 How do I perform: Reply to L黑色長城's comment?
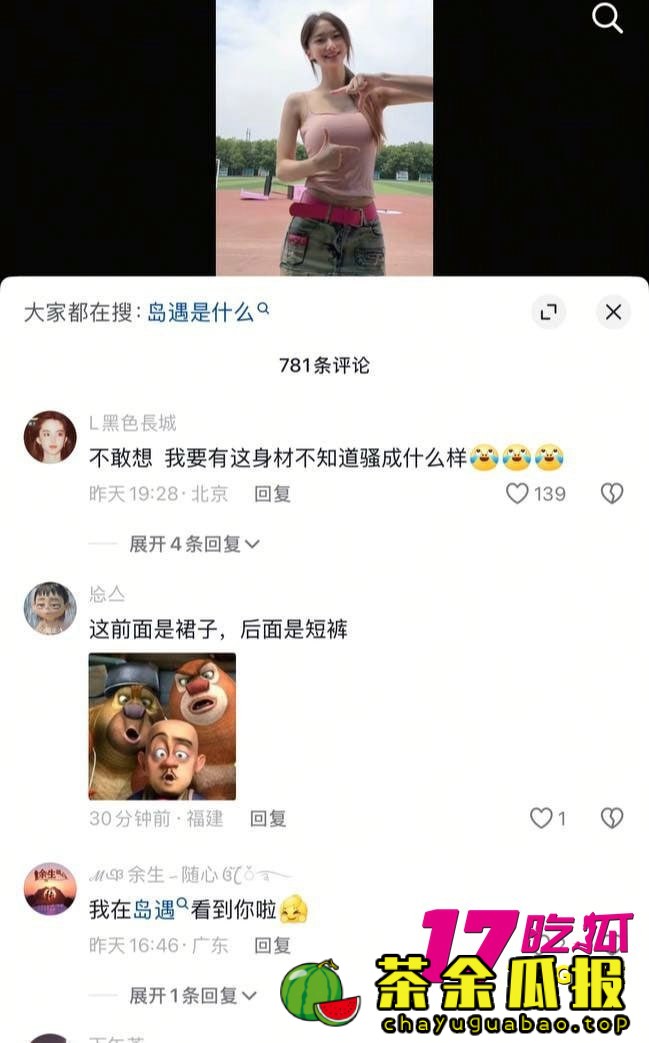tap(272, 493)
